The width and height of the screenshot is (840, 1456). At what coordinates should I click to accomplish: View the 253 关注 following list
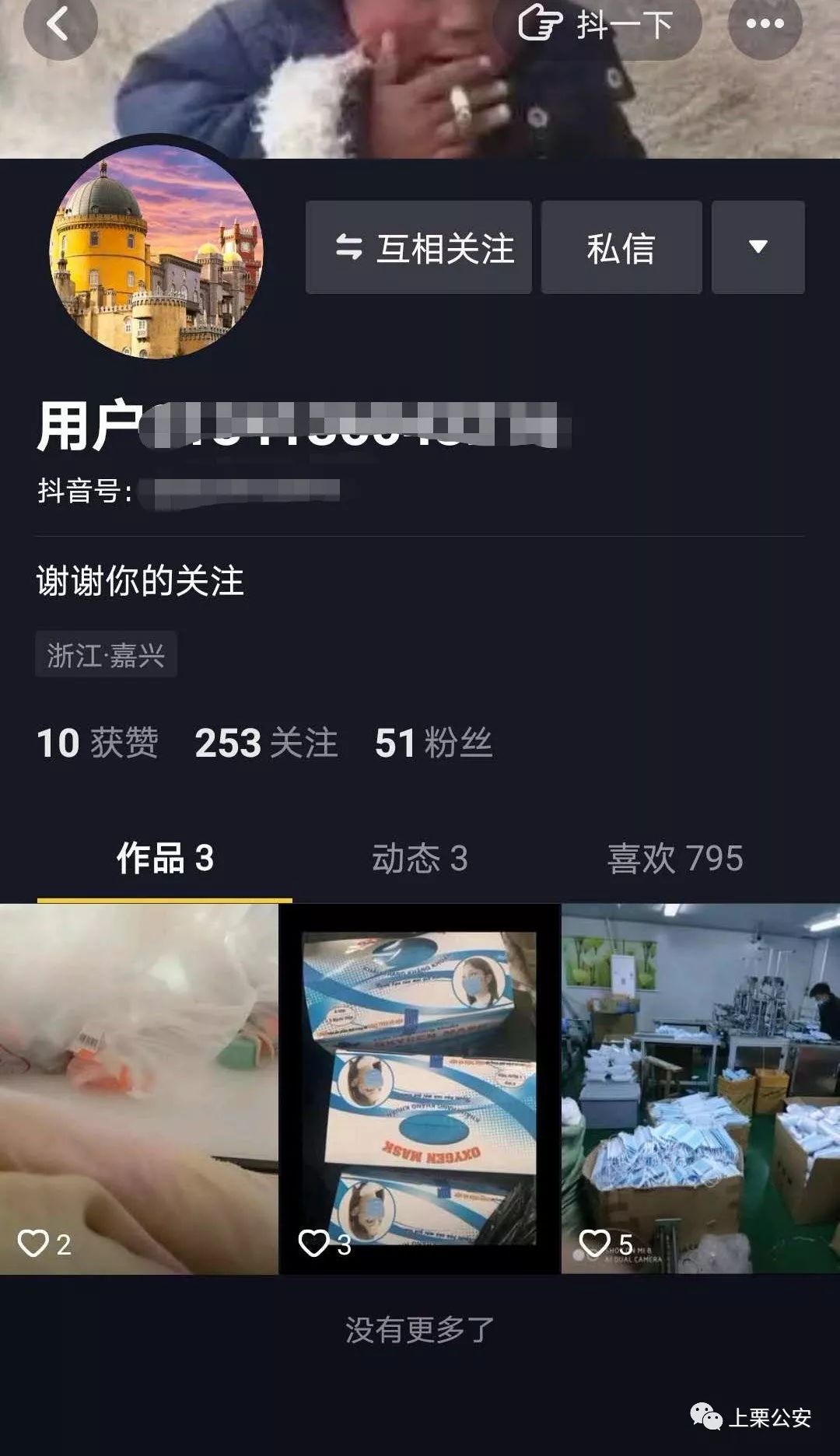266,743
